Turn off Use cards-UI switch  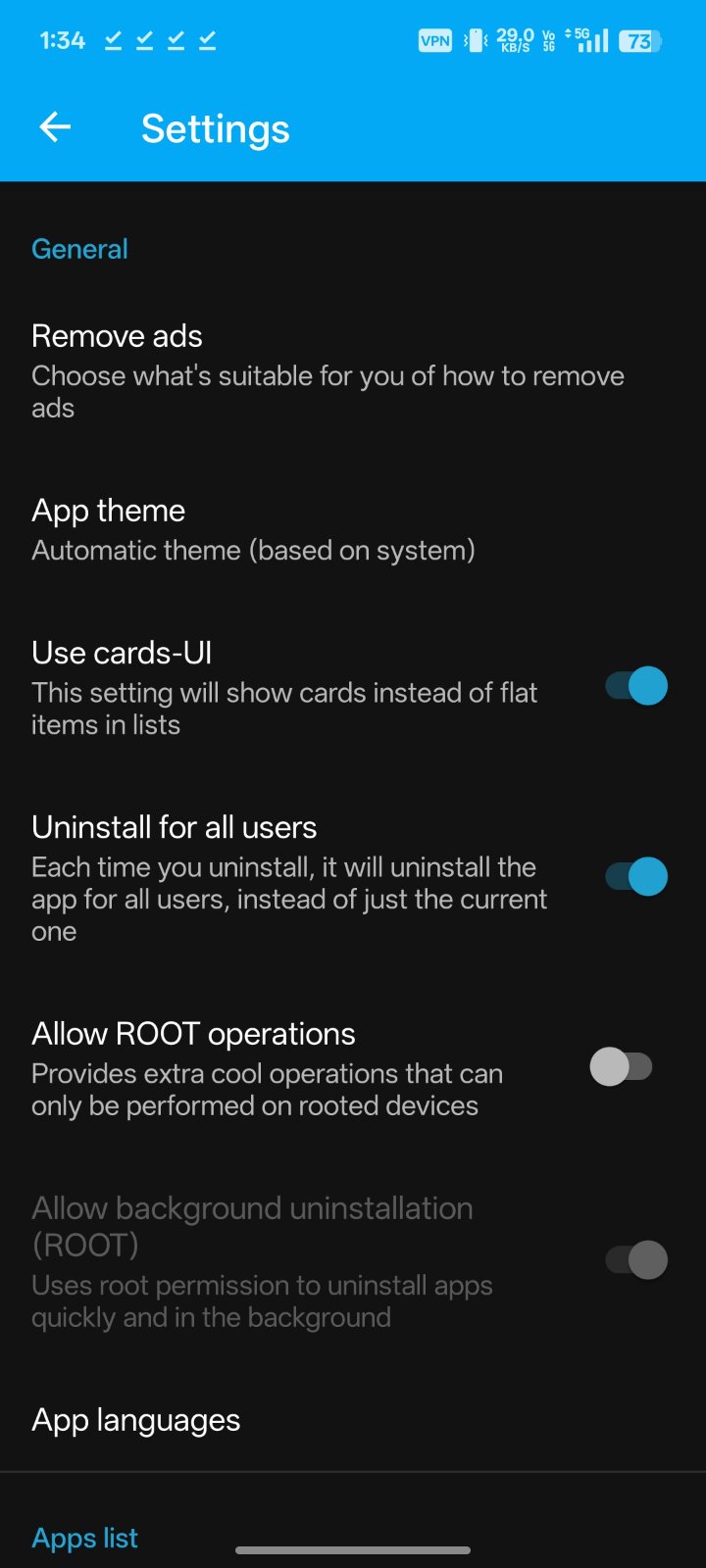click(635, 686)
